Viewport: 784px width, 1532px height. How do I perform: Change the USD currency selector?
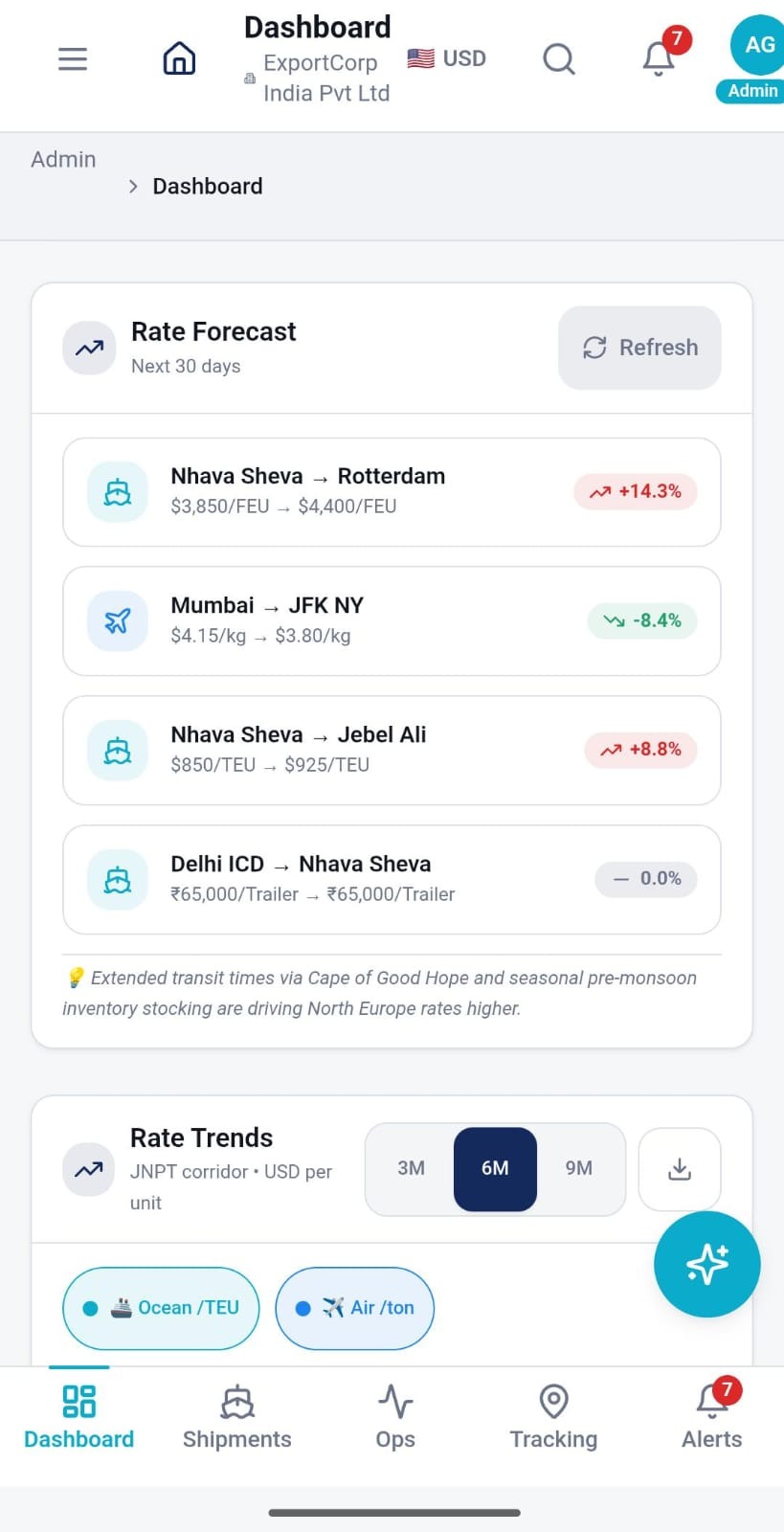447,58
